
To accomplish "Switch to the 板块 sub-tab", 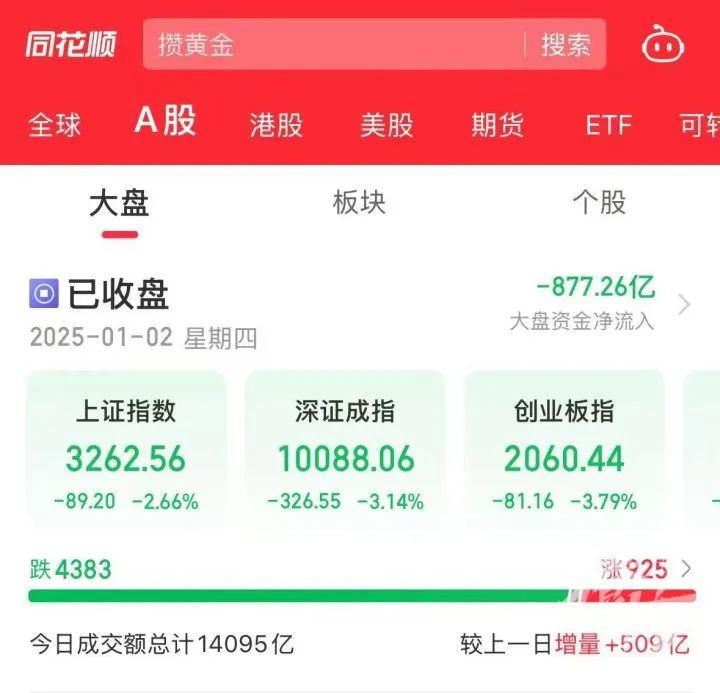I will coord(359,203).
